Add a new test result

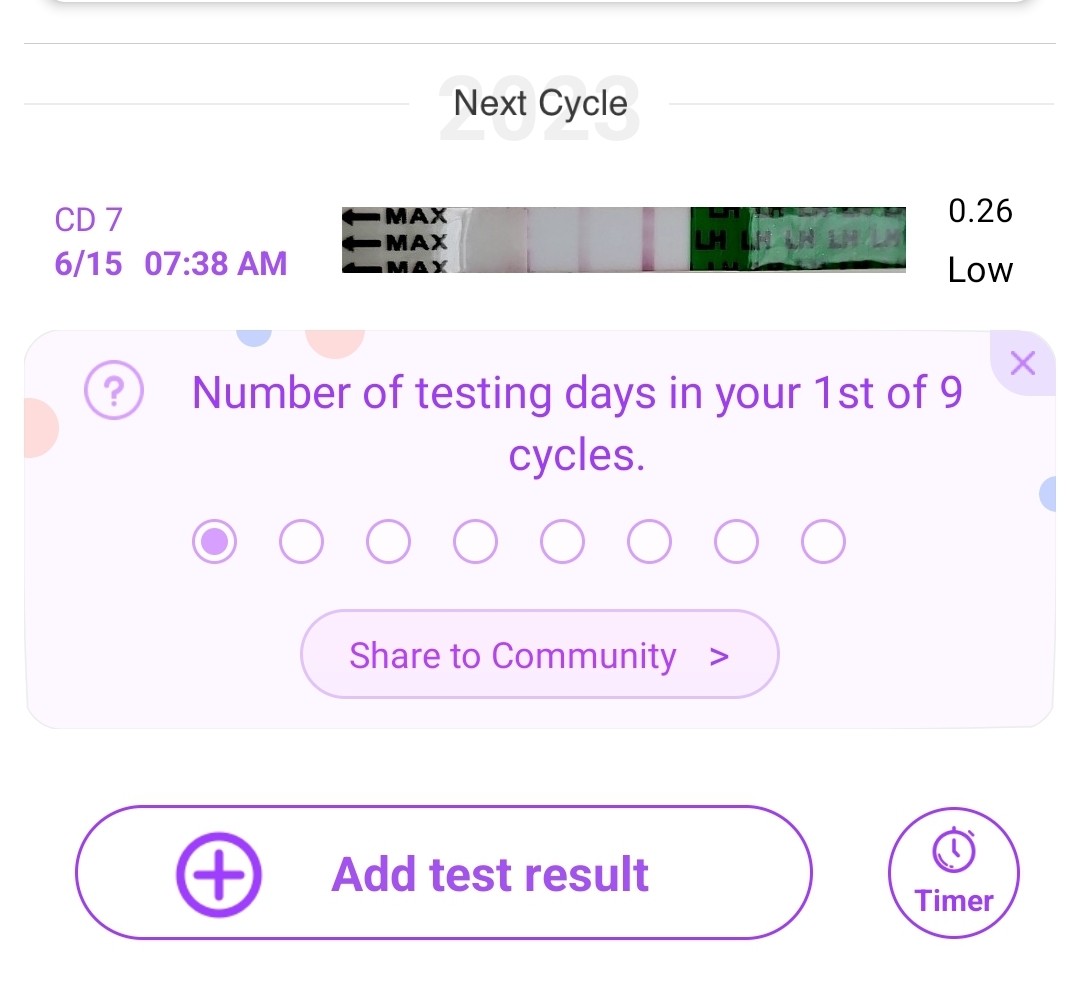pyautogui.click(x=443, y=873)
